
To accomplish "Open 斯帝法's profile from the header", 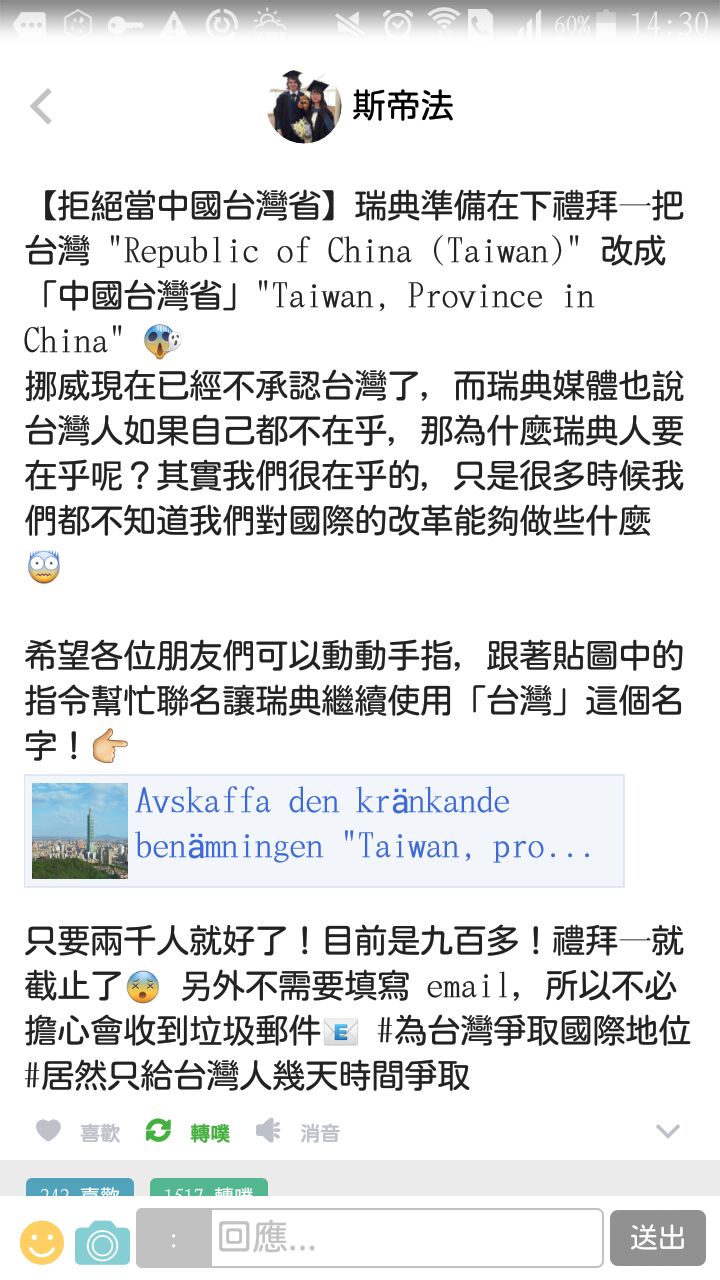I will tap(361, 106).
